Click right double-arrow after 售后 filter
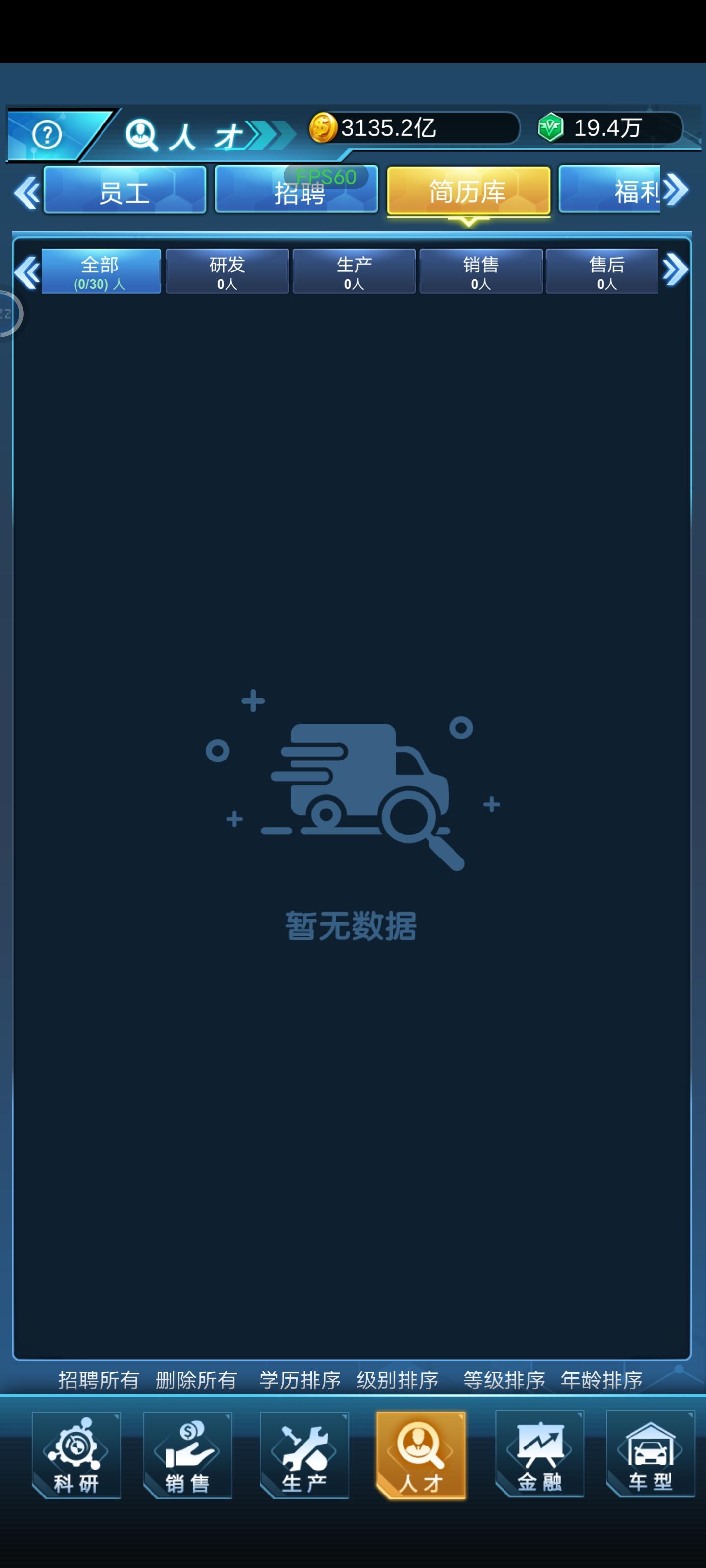The width and height of the screenshot is (706, 1568). tap(676, 270)
